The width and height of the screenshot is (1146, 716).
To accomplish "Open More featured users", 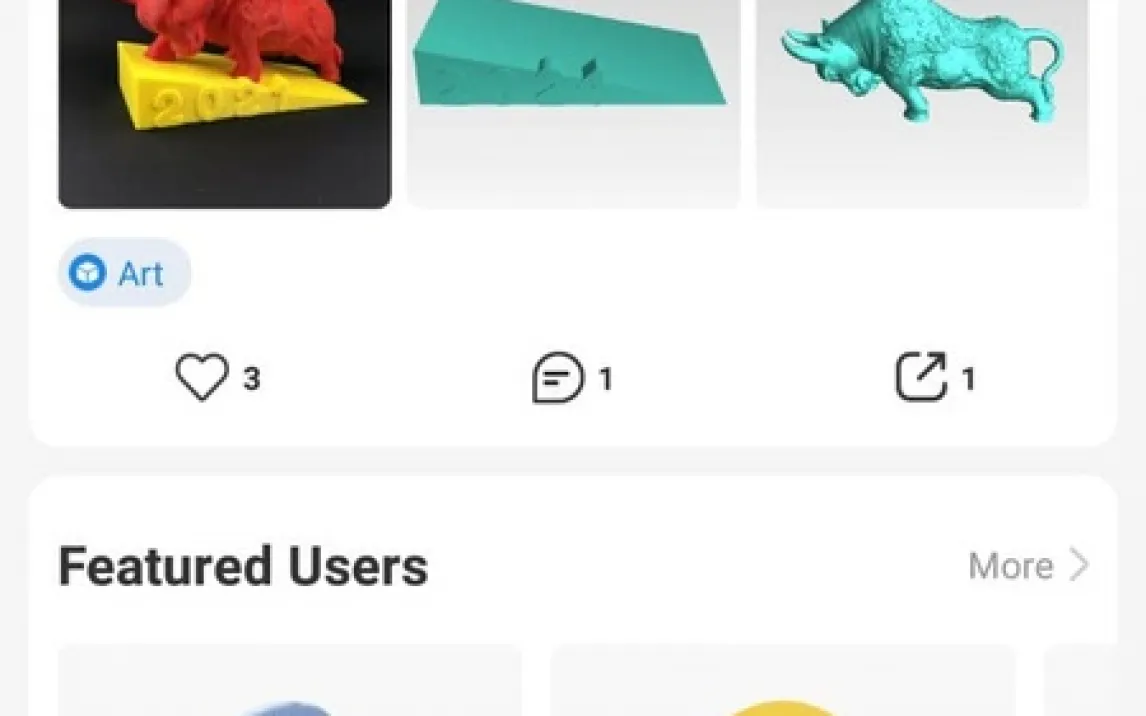I will coord(1028,566).
